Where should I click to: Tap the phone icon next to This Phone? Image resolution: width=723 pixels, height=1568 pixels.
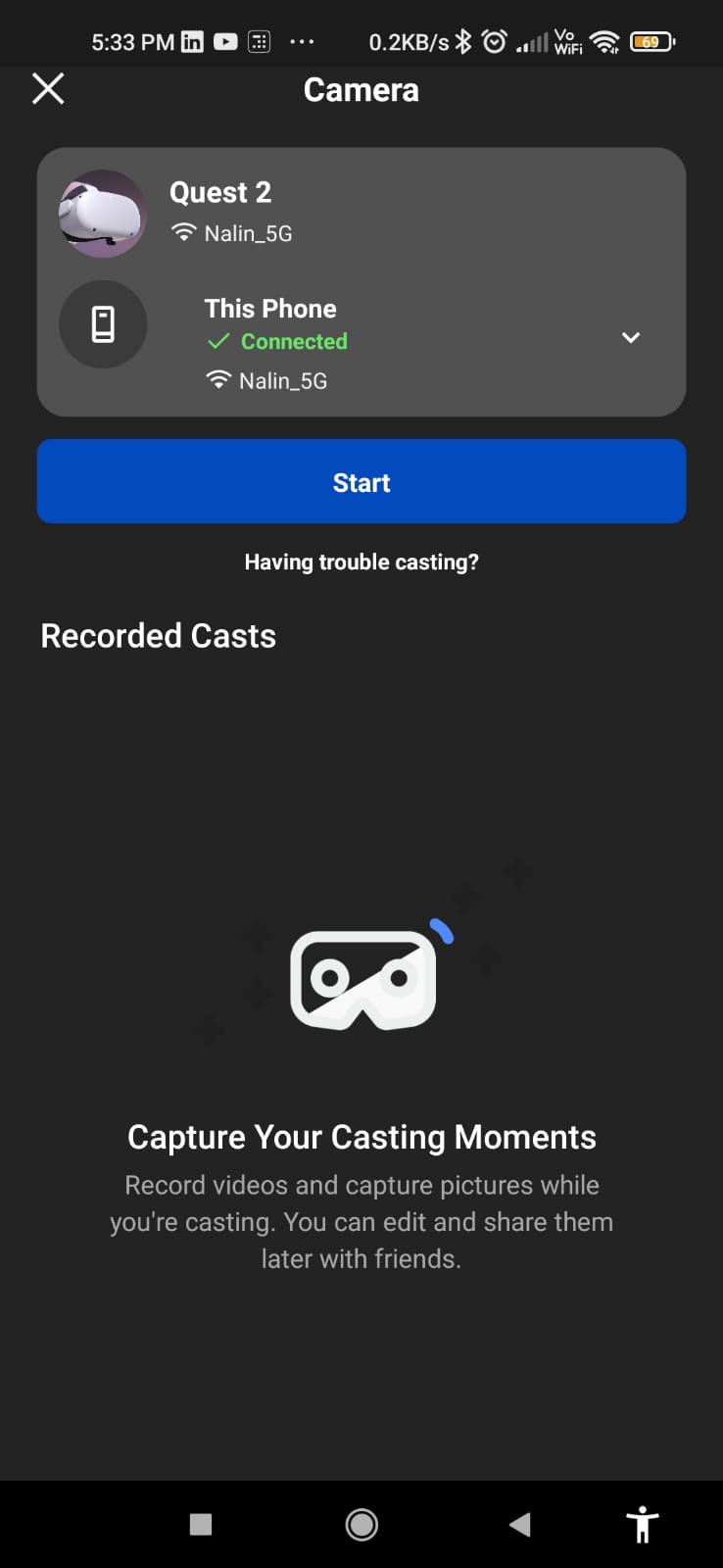pyautogui.click(x=103, y=324)
